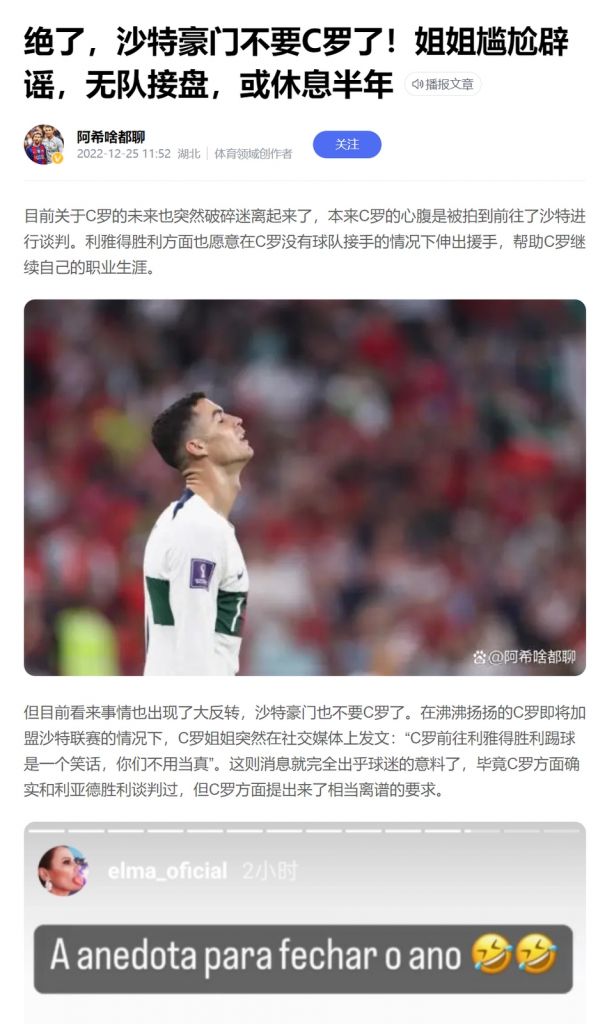The width and height of the screenshot is (614, 1024).
Task: Open the author name 阿希啥都聊
Action: tap(111, 136)
